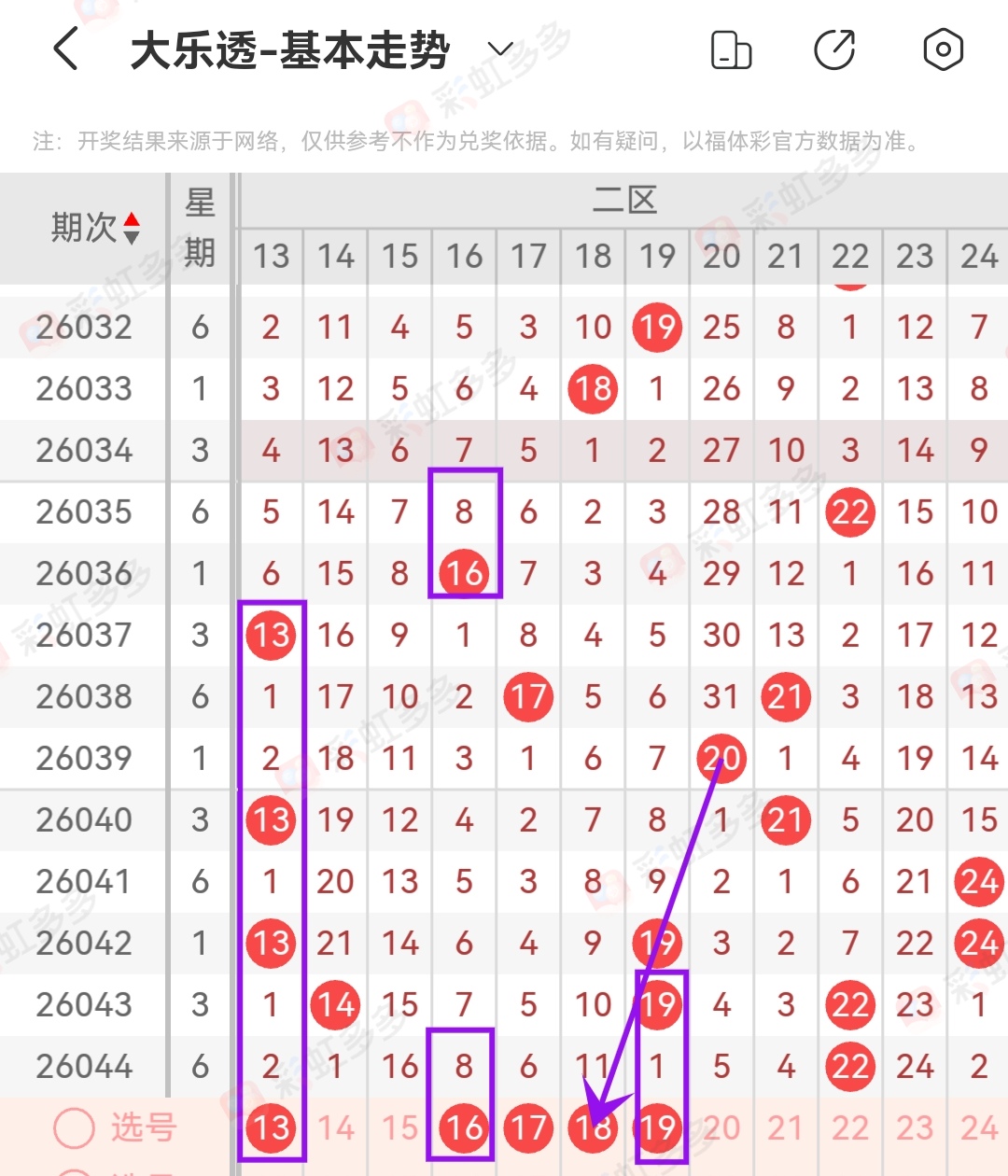Open the split-view layout icon in the top bar
Image resolution: width=1008 pixels, height=1176 pixels.
[x=731, y=51]
